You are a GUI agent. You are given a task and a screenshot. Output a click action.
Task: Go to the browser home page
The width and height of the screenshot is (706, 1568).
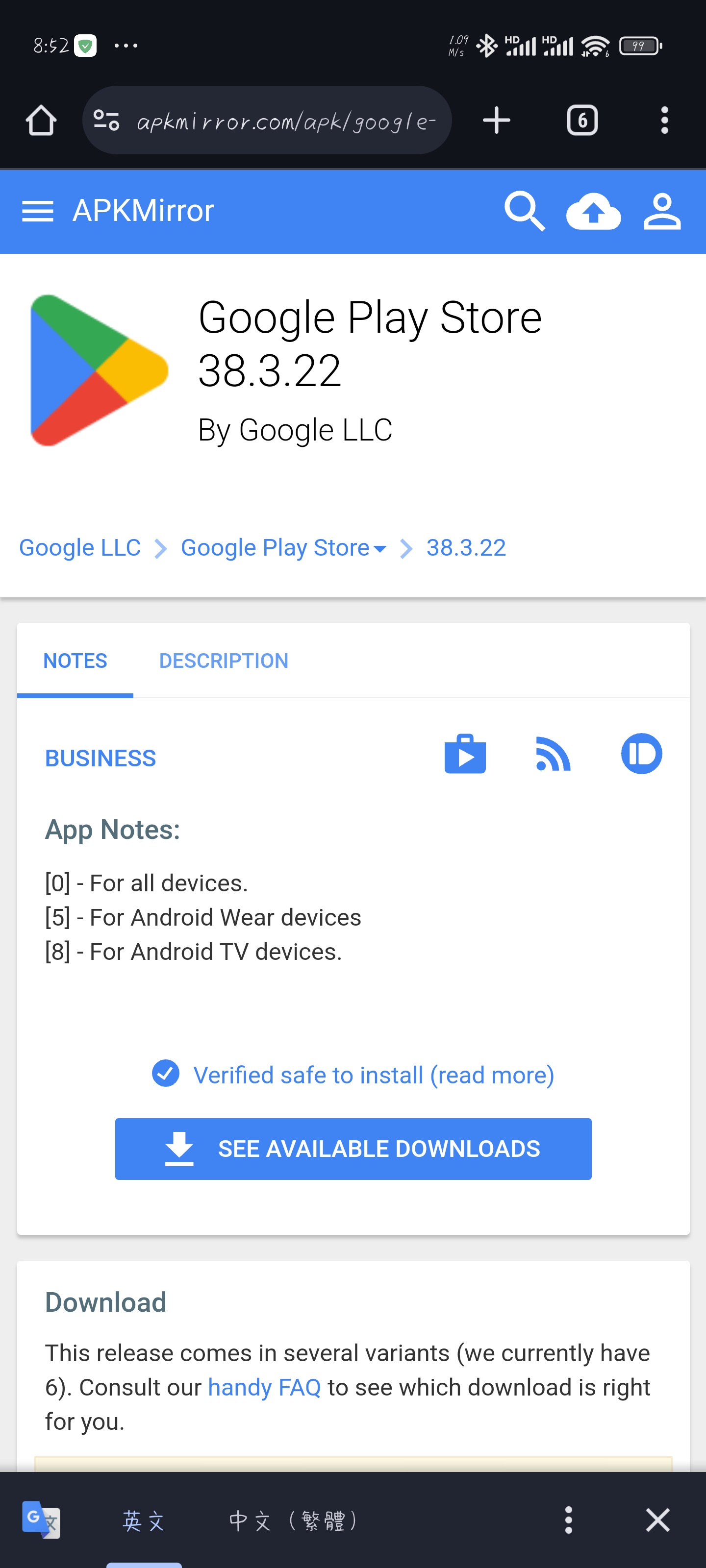click(41, 120)
